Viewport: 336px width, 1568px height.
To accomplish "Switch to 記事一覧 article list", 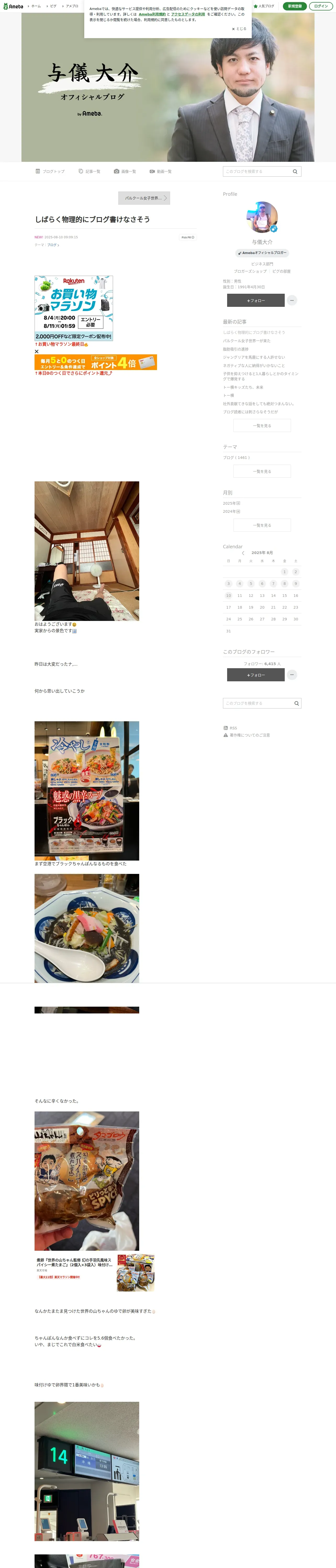I will (x=90, y=172).
